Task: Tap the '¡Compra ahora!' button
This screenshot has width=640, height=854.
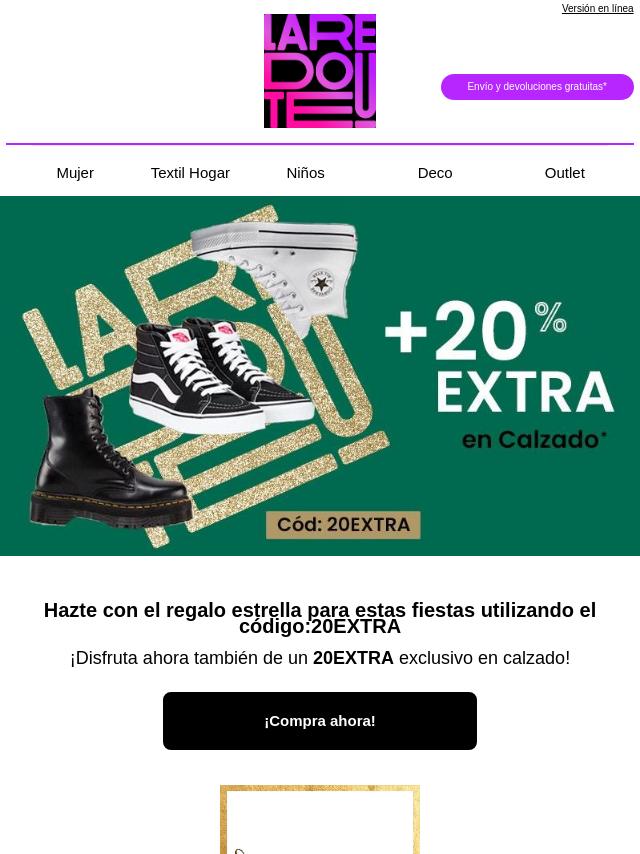Action: (320, 721)
